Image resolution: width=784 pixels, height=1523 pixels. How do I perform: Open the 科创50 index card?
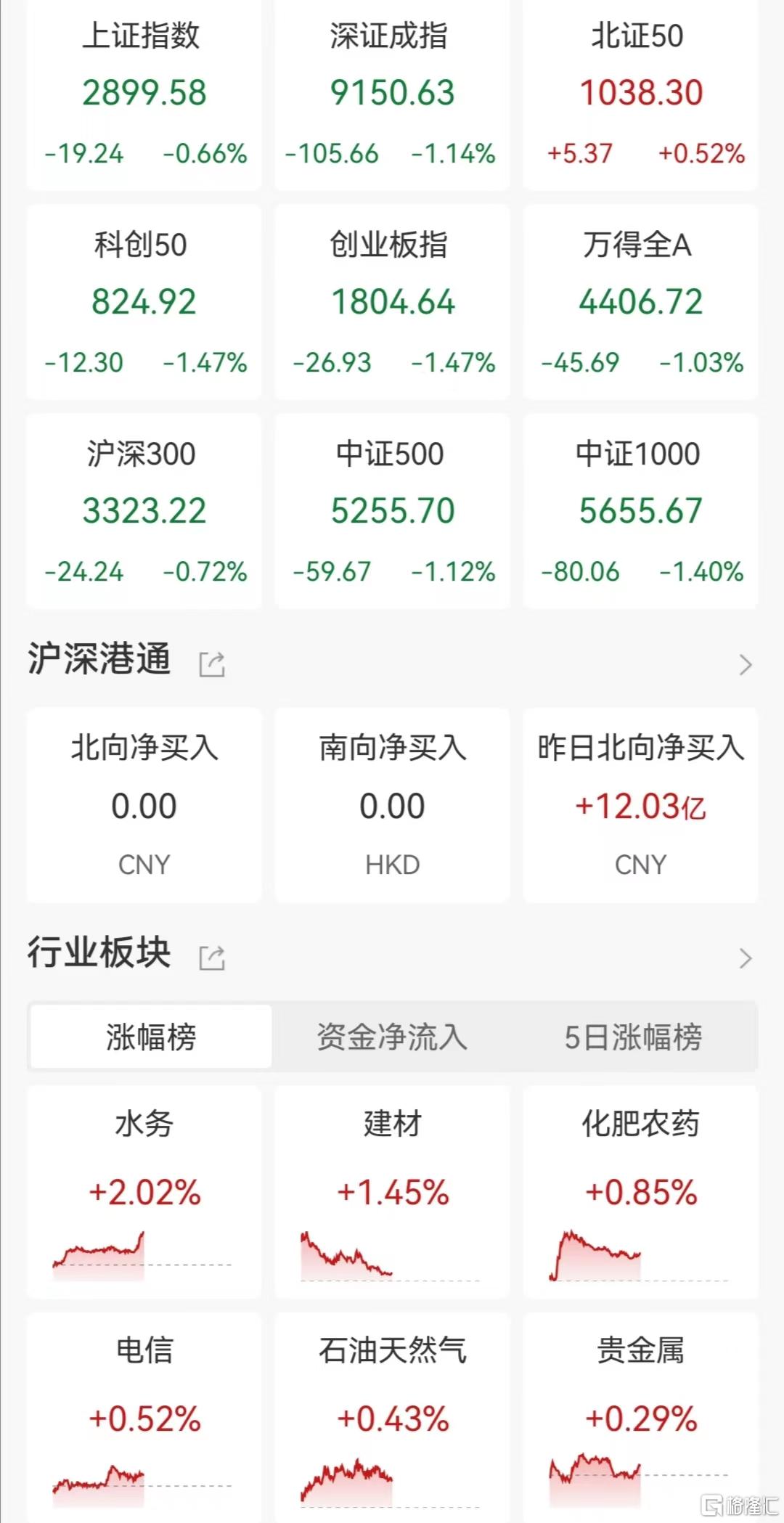coord(144,302)
